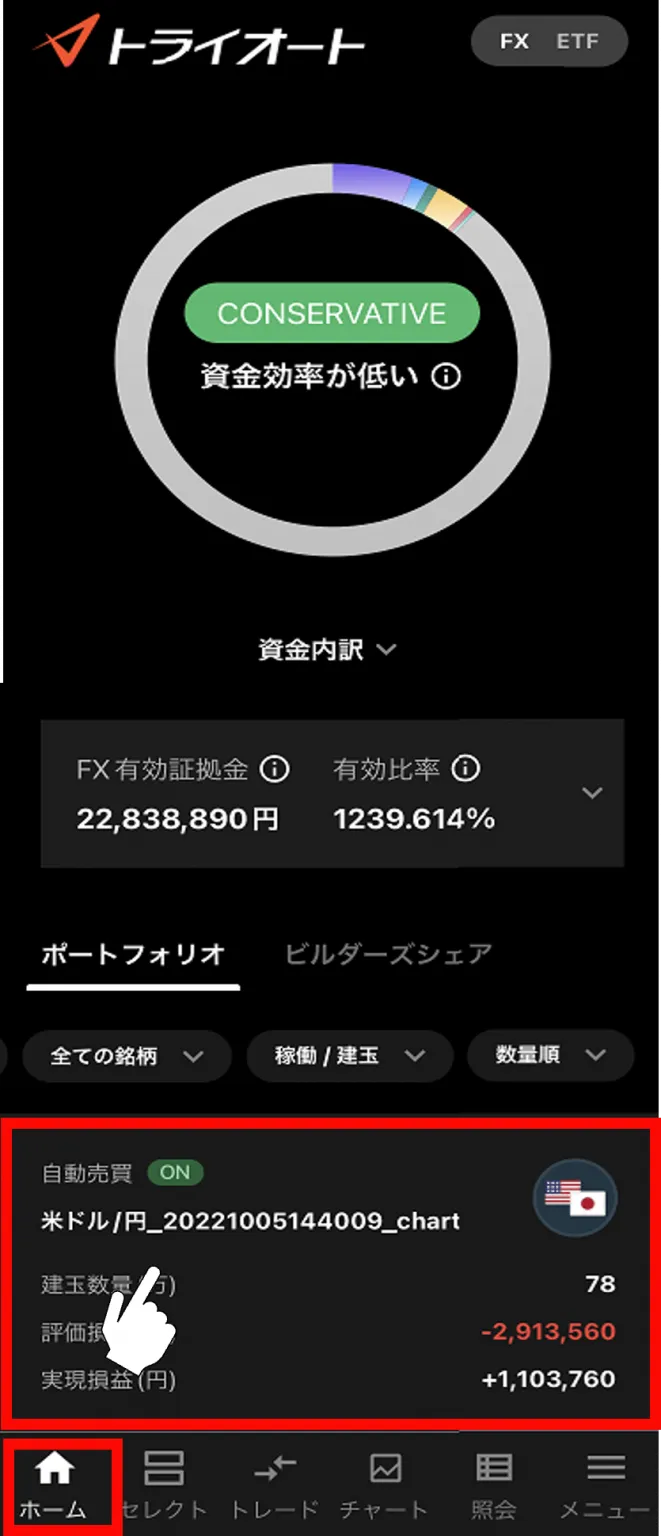Open the チャート tab

click(x=385, y=1485)
